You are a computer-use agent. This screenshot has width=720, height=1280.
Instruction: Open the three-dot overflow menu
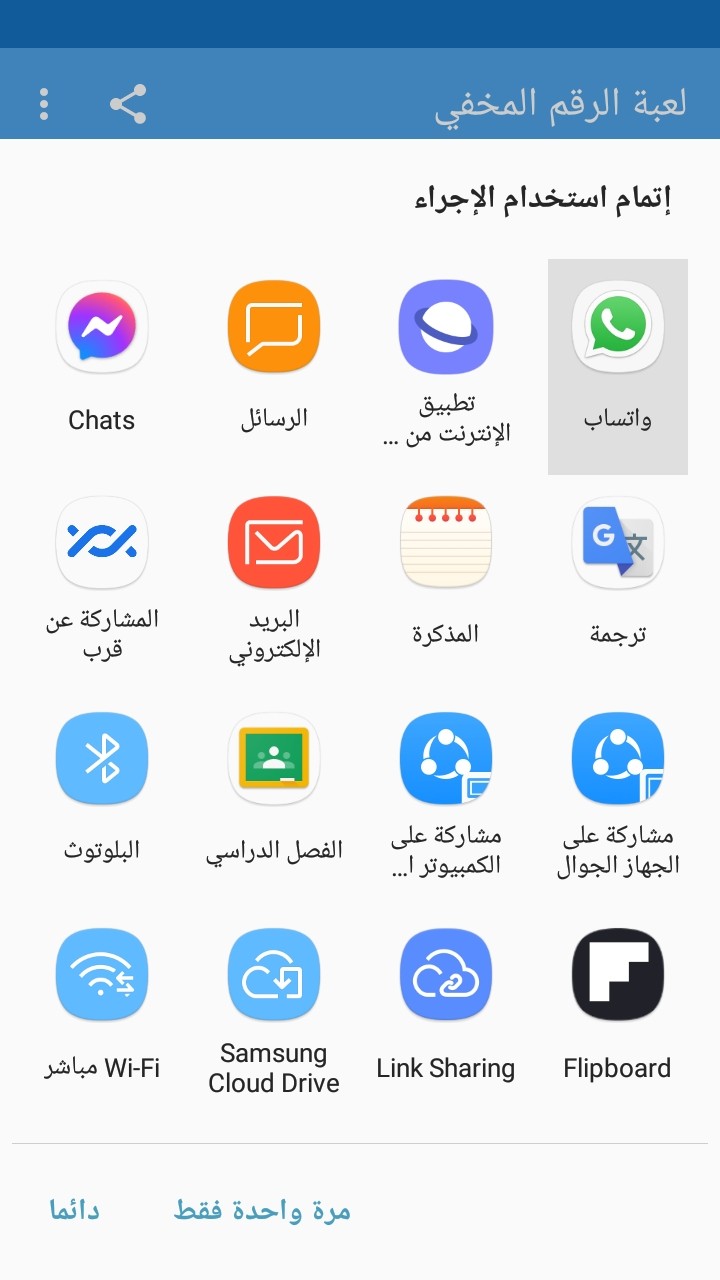[44, 104]
